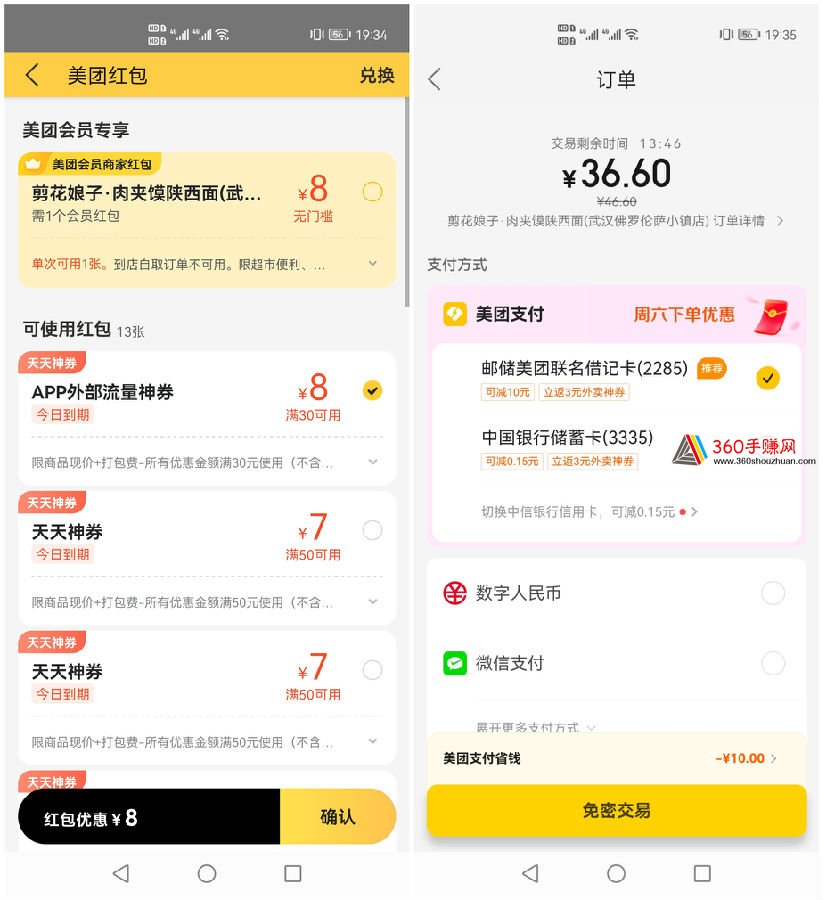Viewport: 823px width, 900px height.
Task: Switch to the 中信银行信用卡 option
Action: click(x=588, y=512)
